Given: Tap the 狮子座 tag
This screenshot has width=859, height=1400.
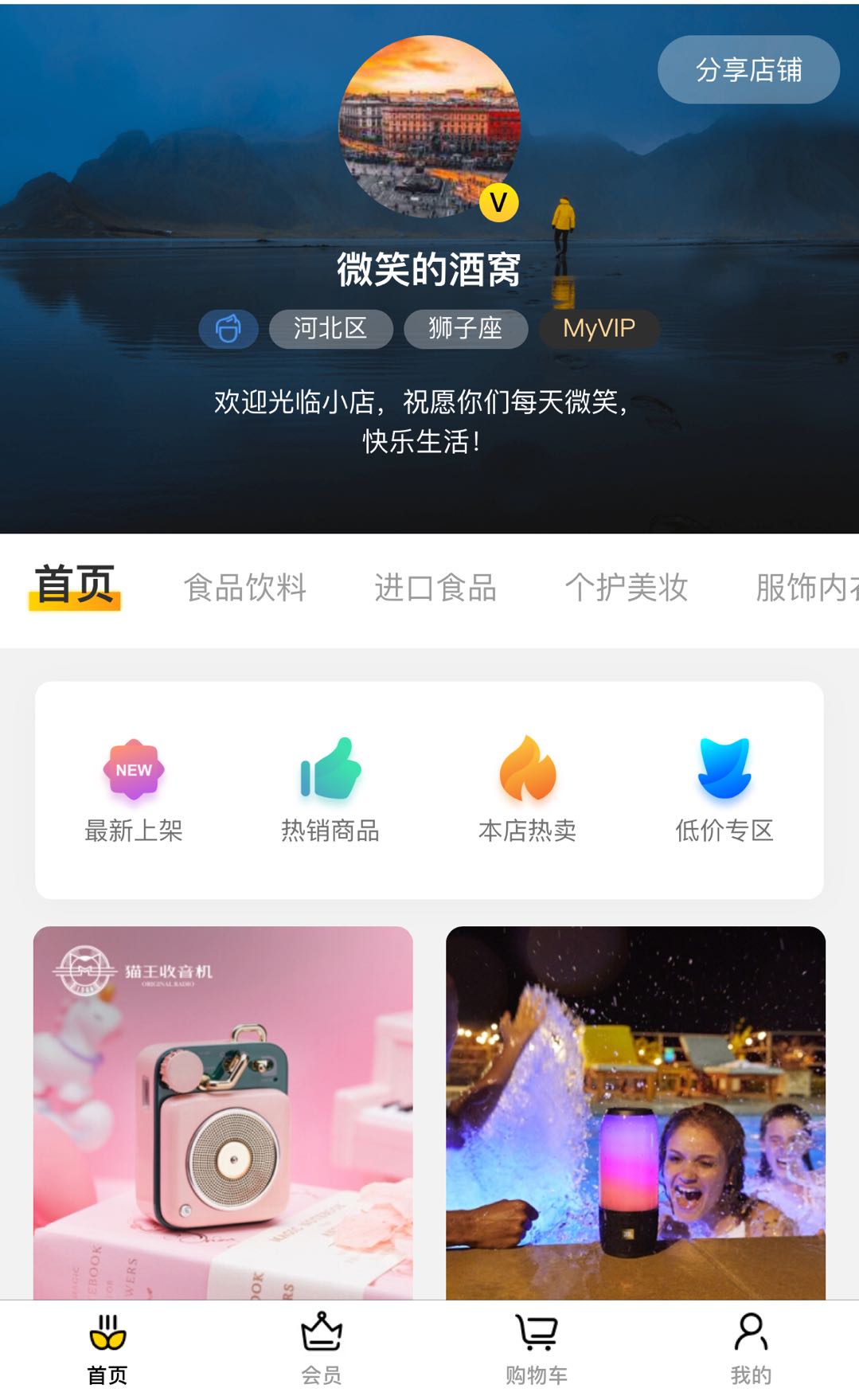Looking at the screenshot, I should tap(466, 328).
